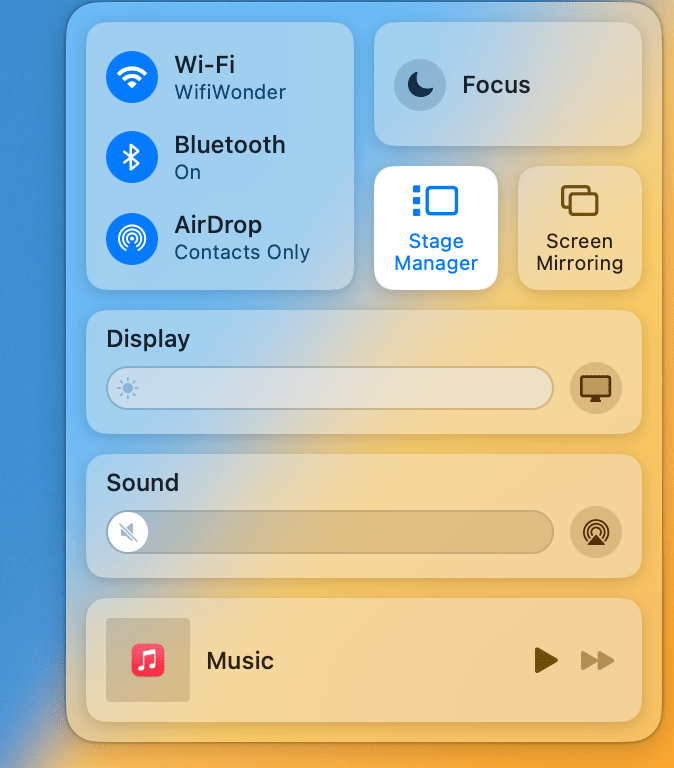Open AirPlay audio output icon
The width and height of the screenshot is (674, 768).
(595, 532)
